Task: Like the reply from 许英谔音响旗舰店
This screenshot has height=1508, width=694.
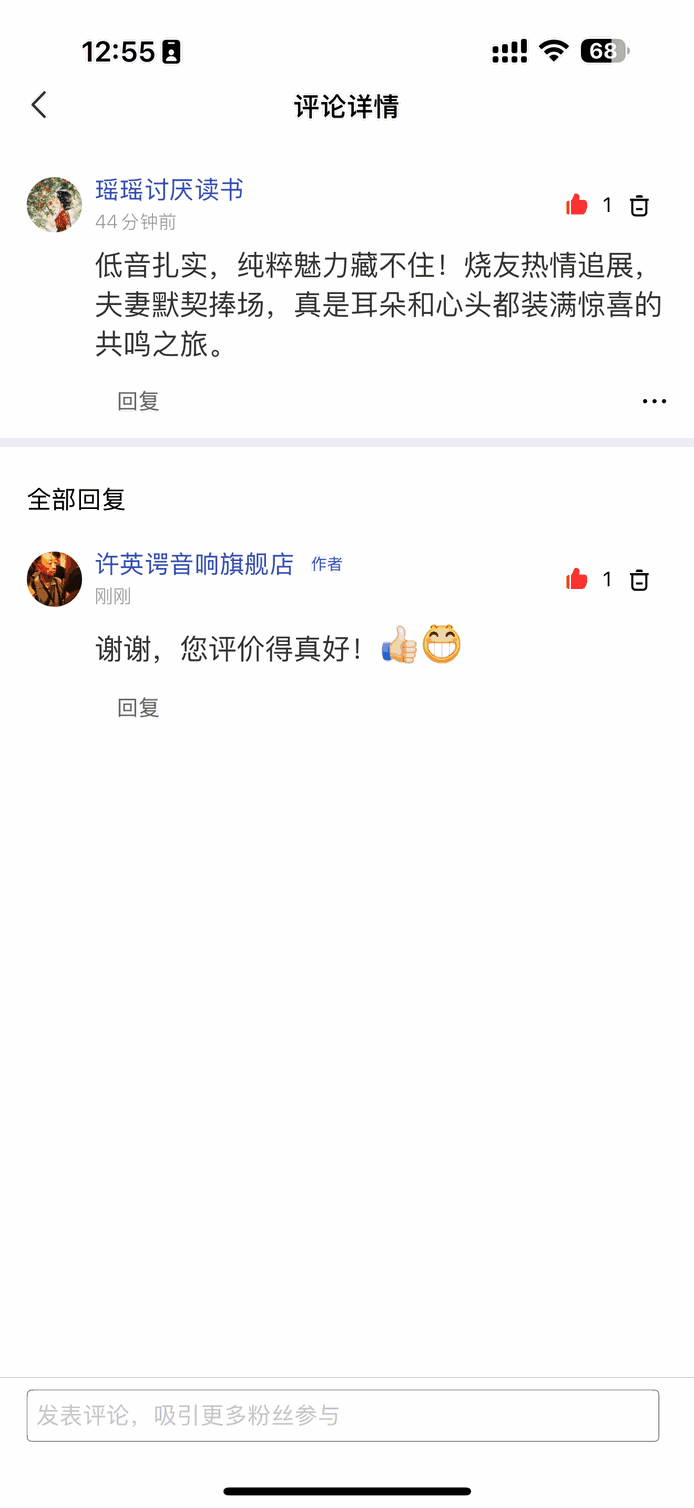Action: (x=577, y=579)
